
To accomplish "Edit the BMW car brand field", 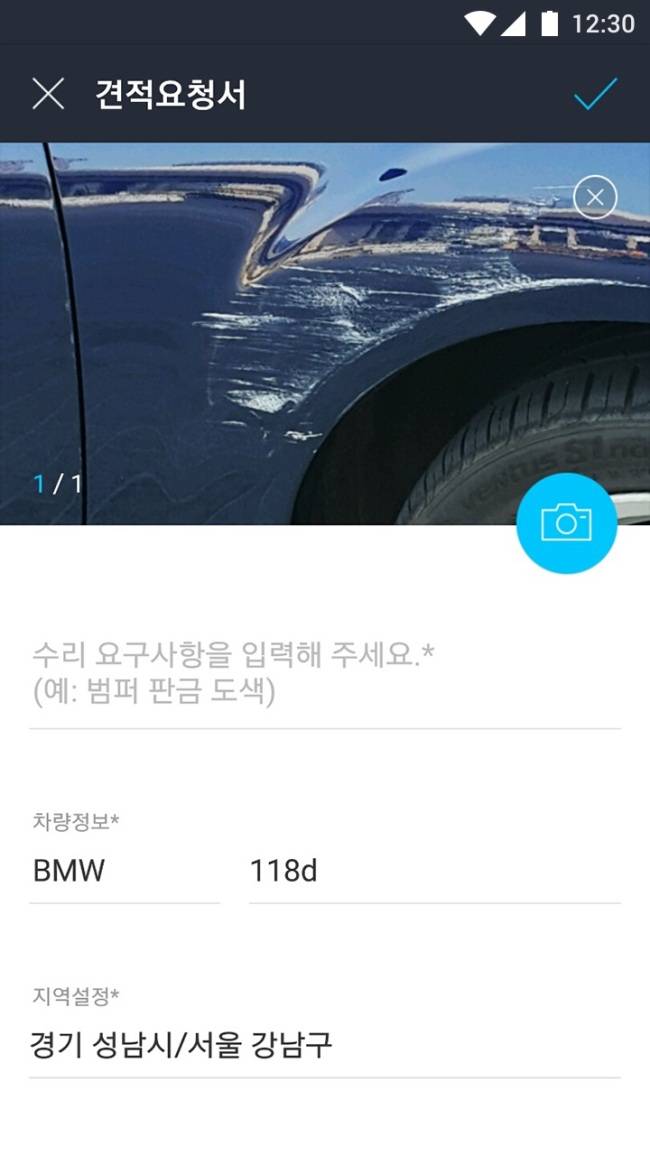I will point(124,871).
